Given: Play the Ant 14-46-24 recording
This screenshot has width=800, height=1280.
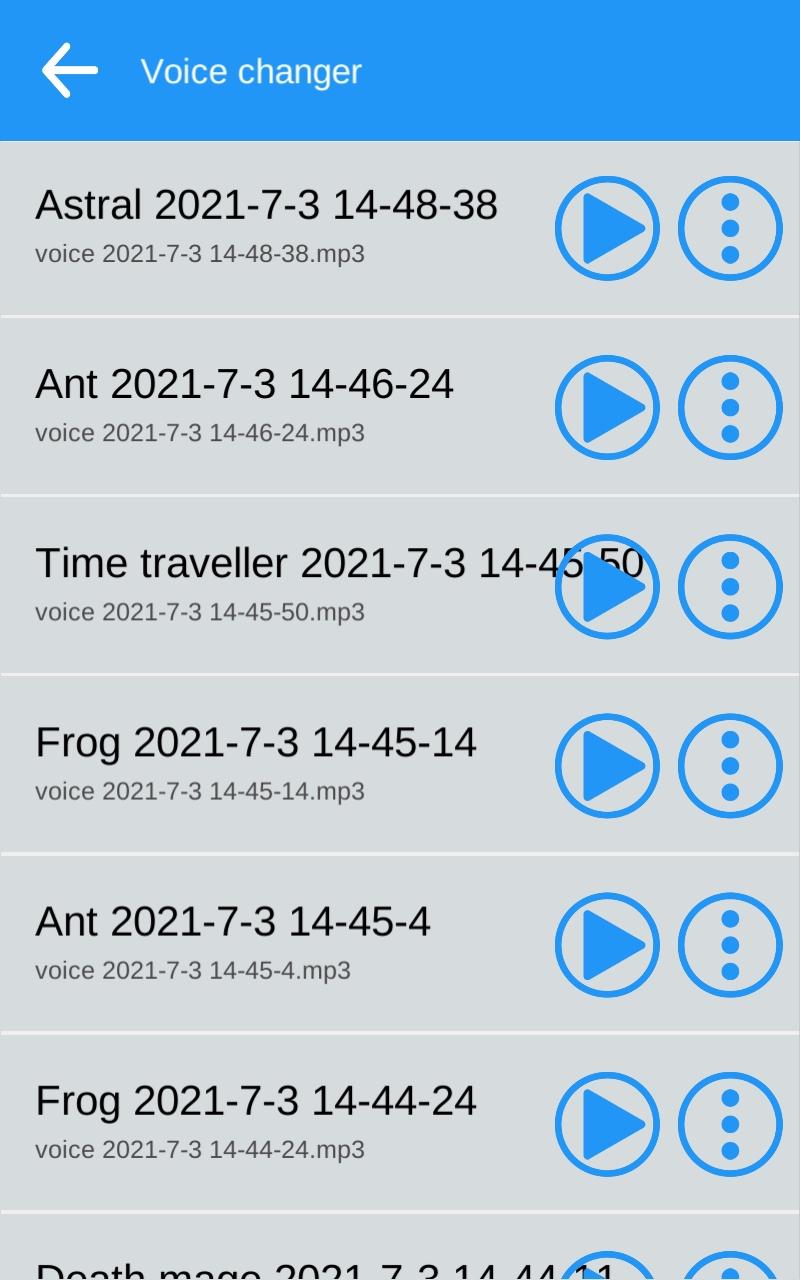Looking at the screenshot, I should point(607,407).
